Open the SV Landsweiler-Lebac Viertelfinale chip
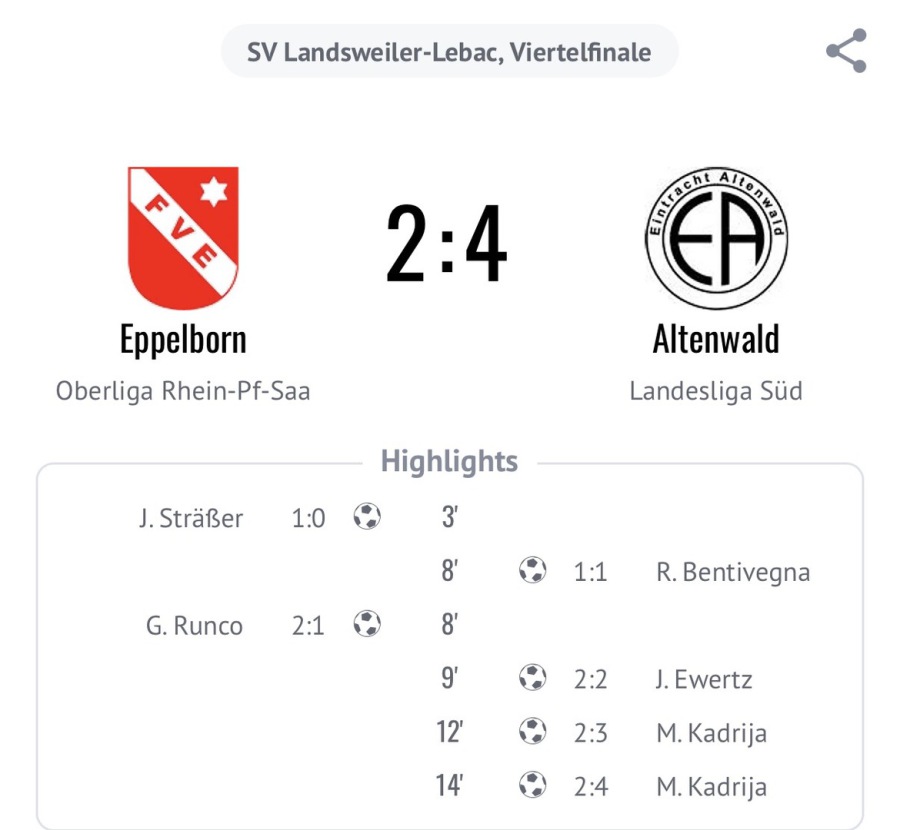Image resolution: width=900 pixels, height=830 pixels. pyautogui.click(x=449, y=52)
